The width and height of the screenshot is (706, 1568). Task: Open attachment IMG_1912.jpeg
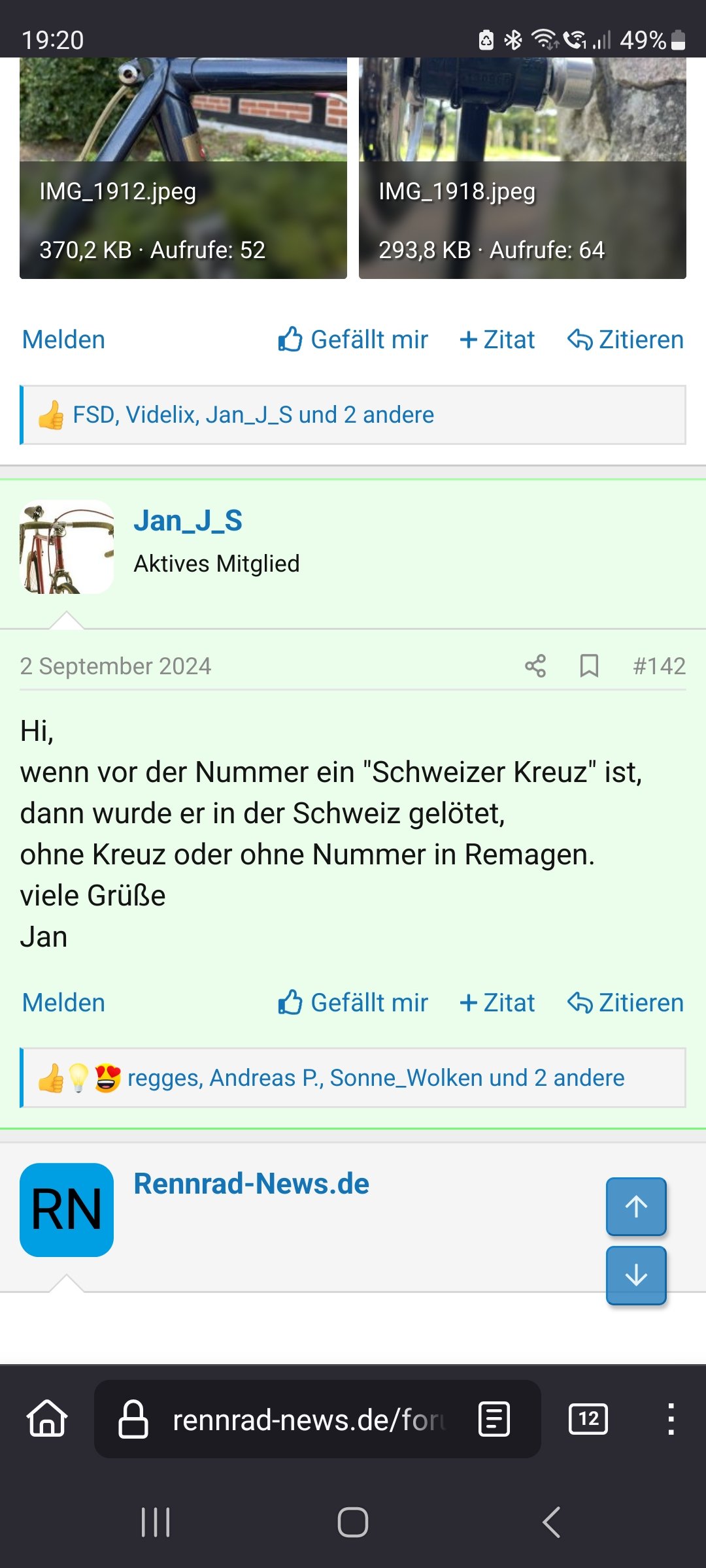pos(183,168)
